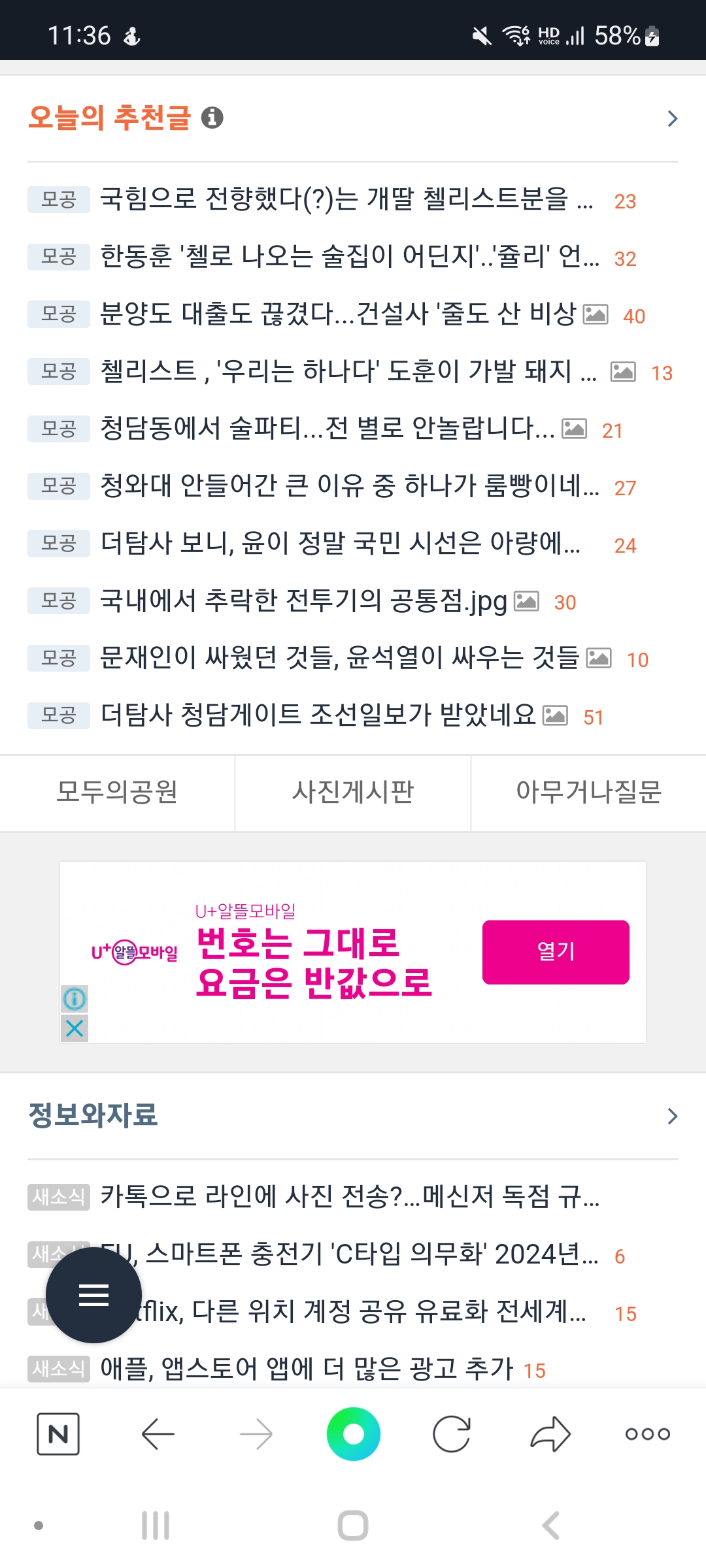Open news '카톡으로 라인에 사진 전송?'
This screenshot has width=706, height=1568.
[x=349, y=1197]
